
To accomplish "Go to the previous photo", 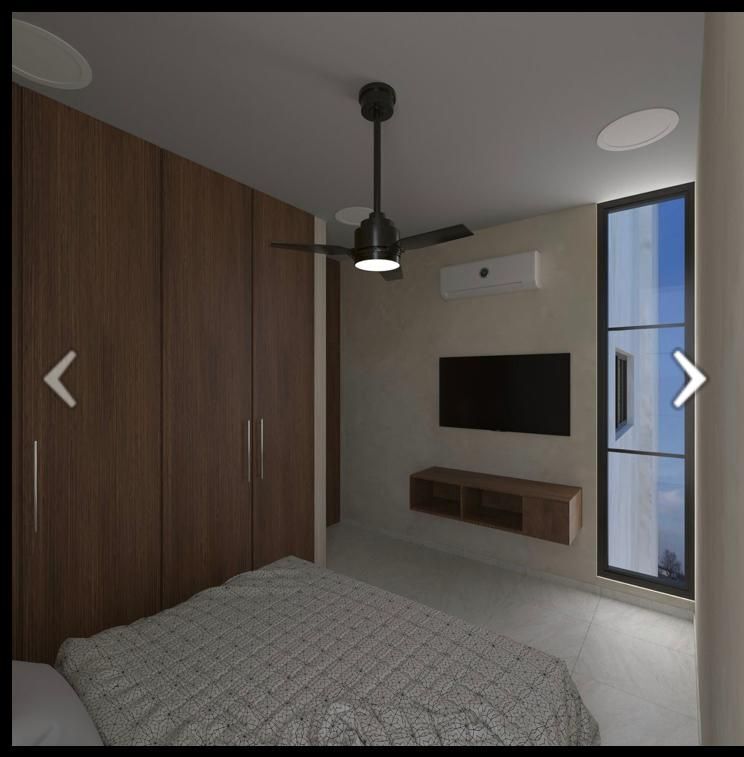I will tap(60, 378).
